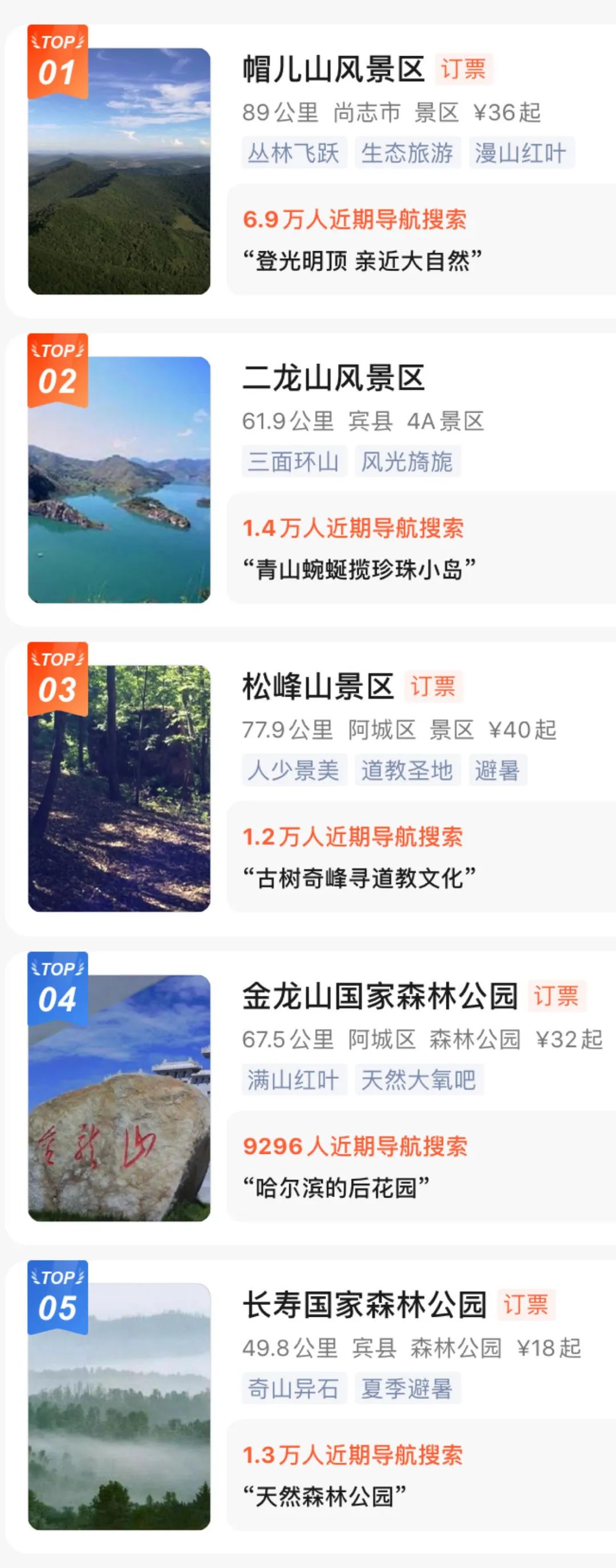Open the 帽儿山风景区 card
The image size is (616, 1568).
[x=333, y=69]
